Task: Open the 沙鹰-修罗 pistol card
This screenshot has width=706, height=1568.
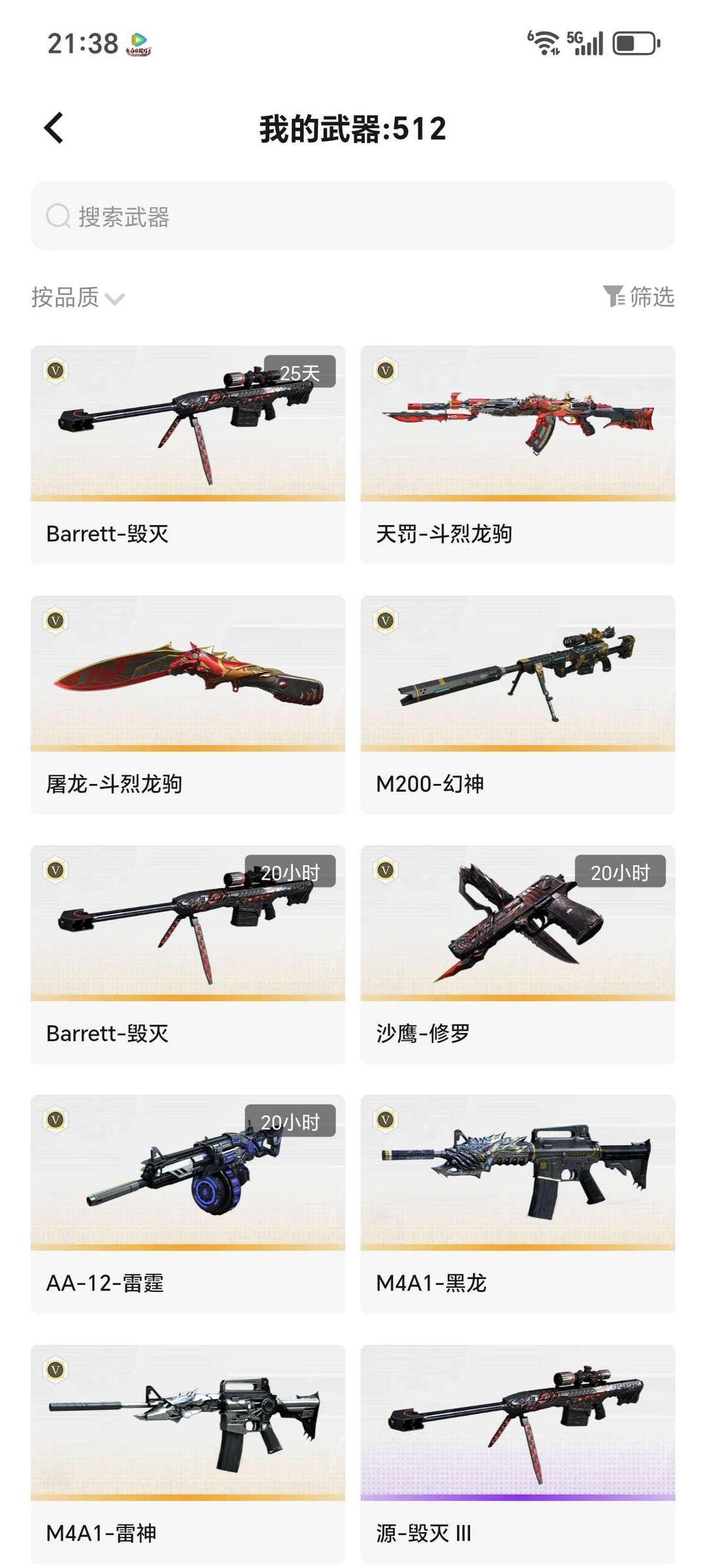Action: 517,953
